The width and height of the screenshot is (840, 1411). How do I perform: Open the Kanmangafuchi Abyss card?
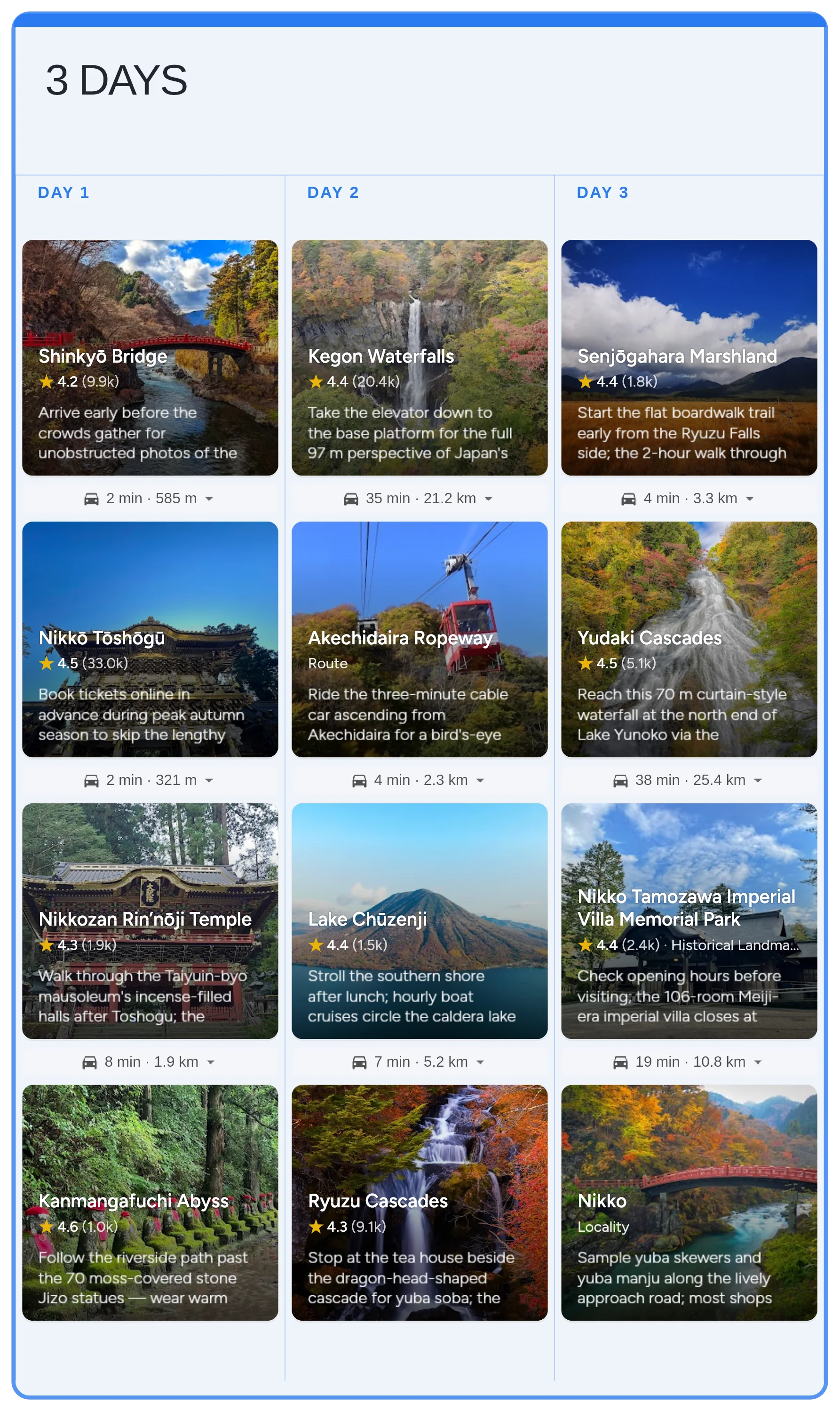pyautogui.click(x=150, y=1202)
